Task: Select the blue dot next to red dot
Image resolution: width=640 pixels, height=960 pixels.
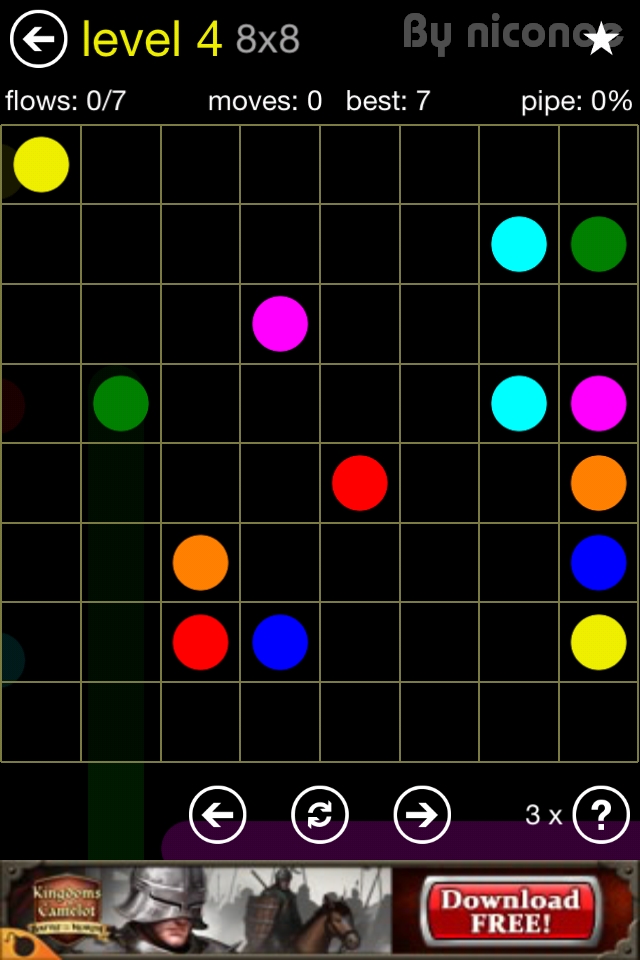Action: [x=280, y=642]
